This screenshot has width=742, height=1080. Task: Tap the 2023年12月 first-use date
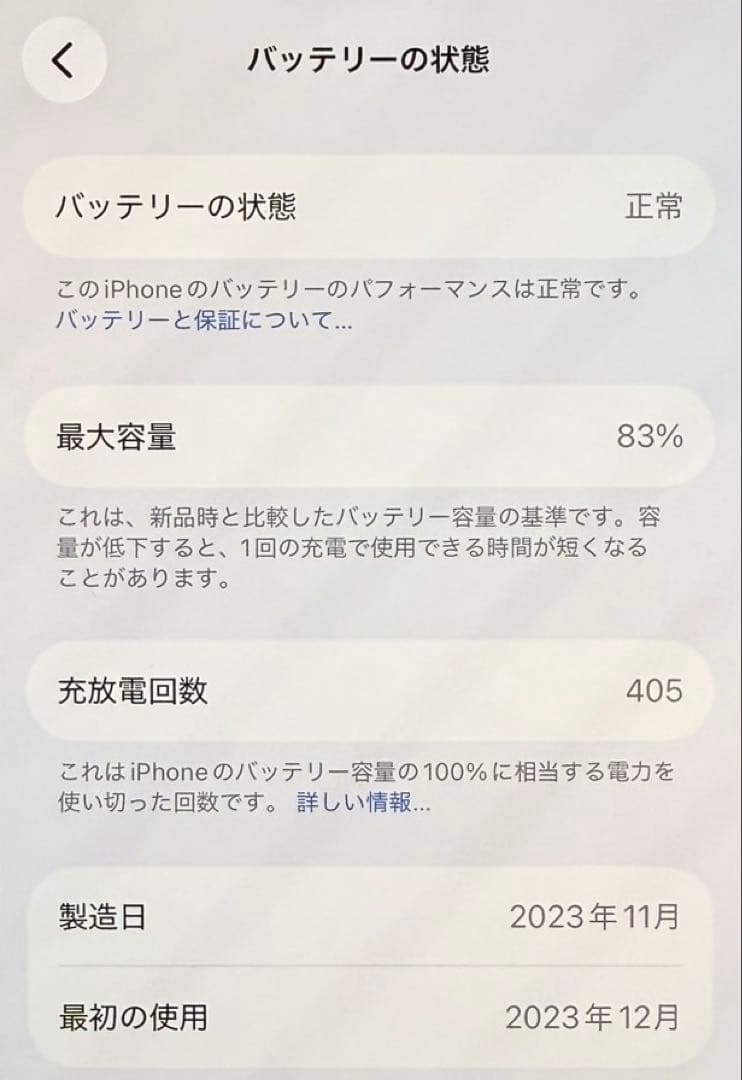click(x=598, y=1018)
